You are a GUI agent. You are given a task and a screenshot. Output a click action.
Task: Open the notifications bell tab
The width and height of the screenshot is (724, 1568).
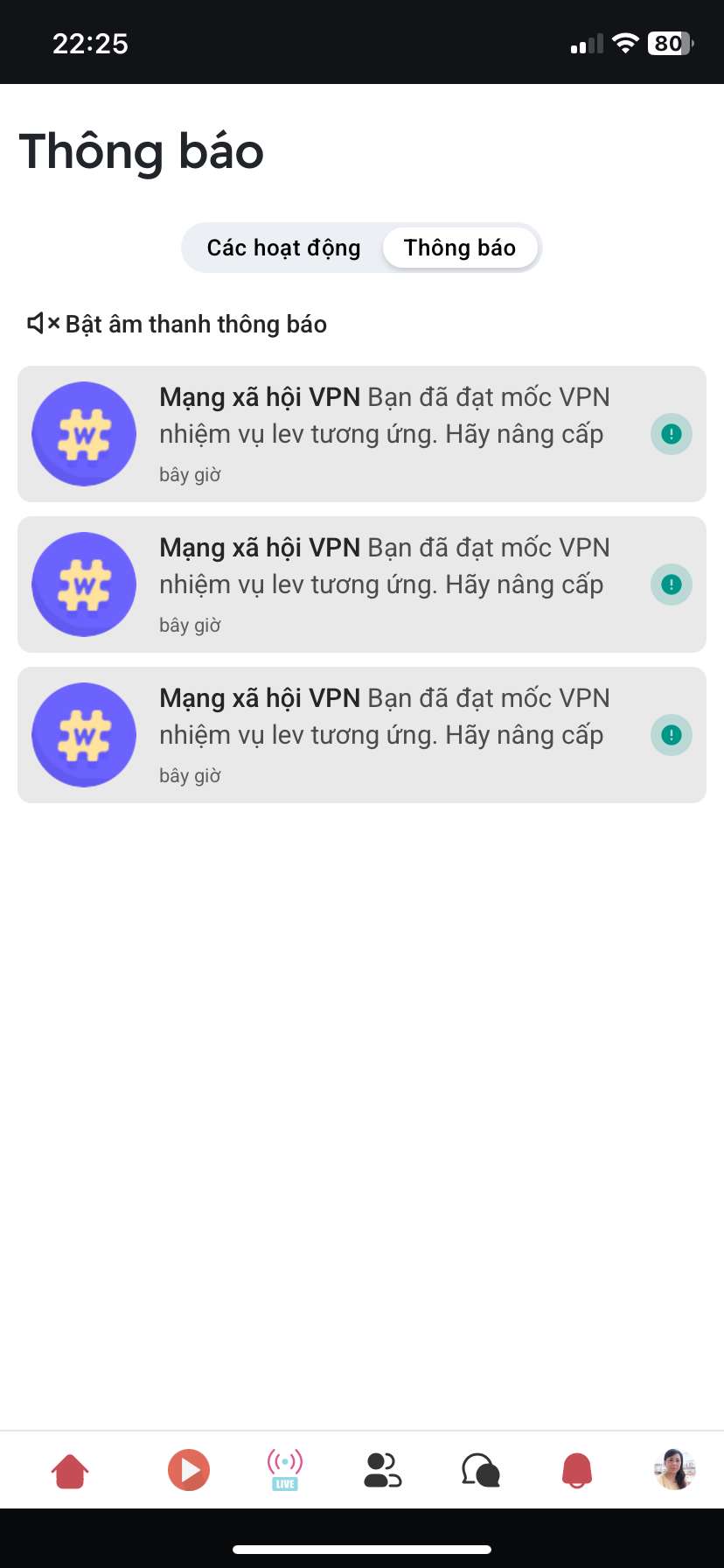pyautogui.click(x=577, y=1470)
